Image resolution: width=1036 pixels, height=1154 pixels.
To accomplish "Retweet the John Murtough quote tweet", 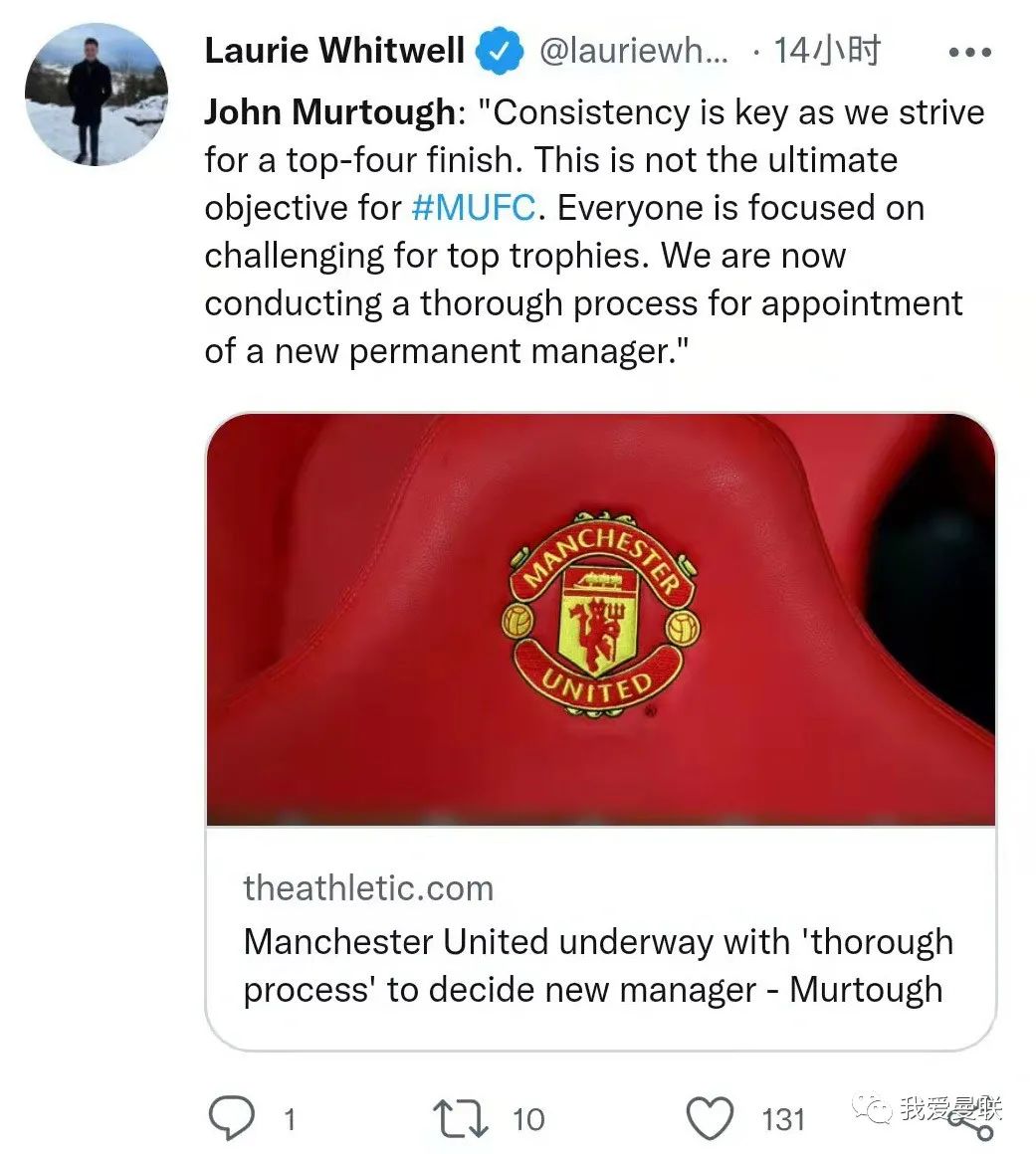I will [x=463, y=1118].
